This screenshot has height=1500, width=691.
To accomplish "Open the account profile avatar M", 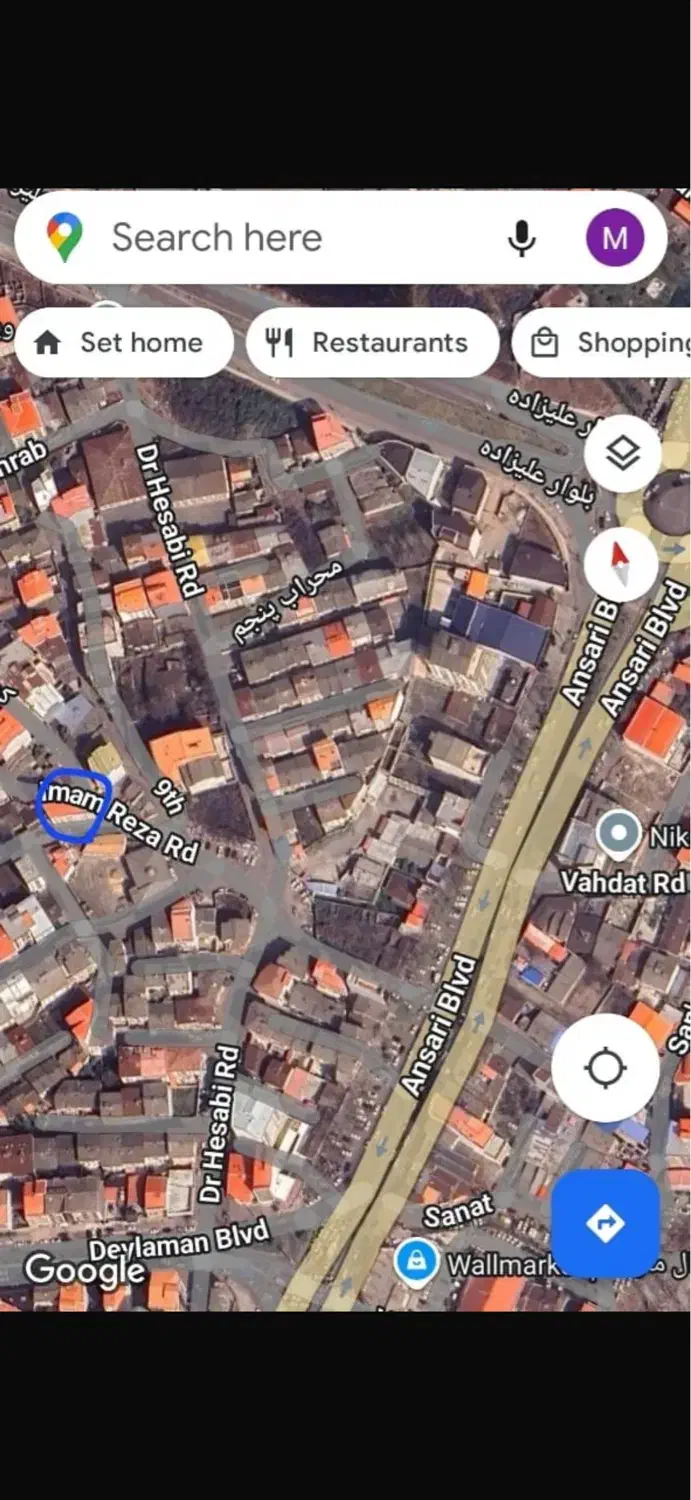I will click(614, 238).
